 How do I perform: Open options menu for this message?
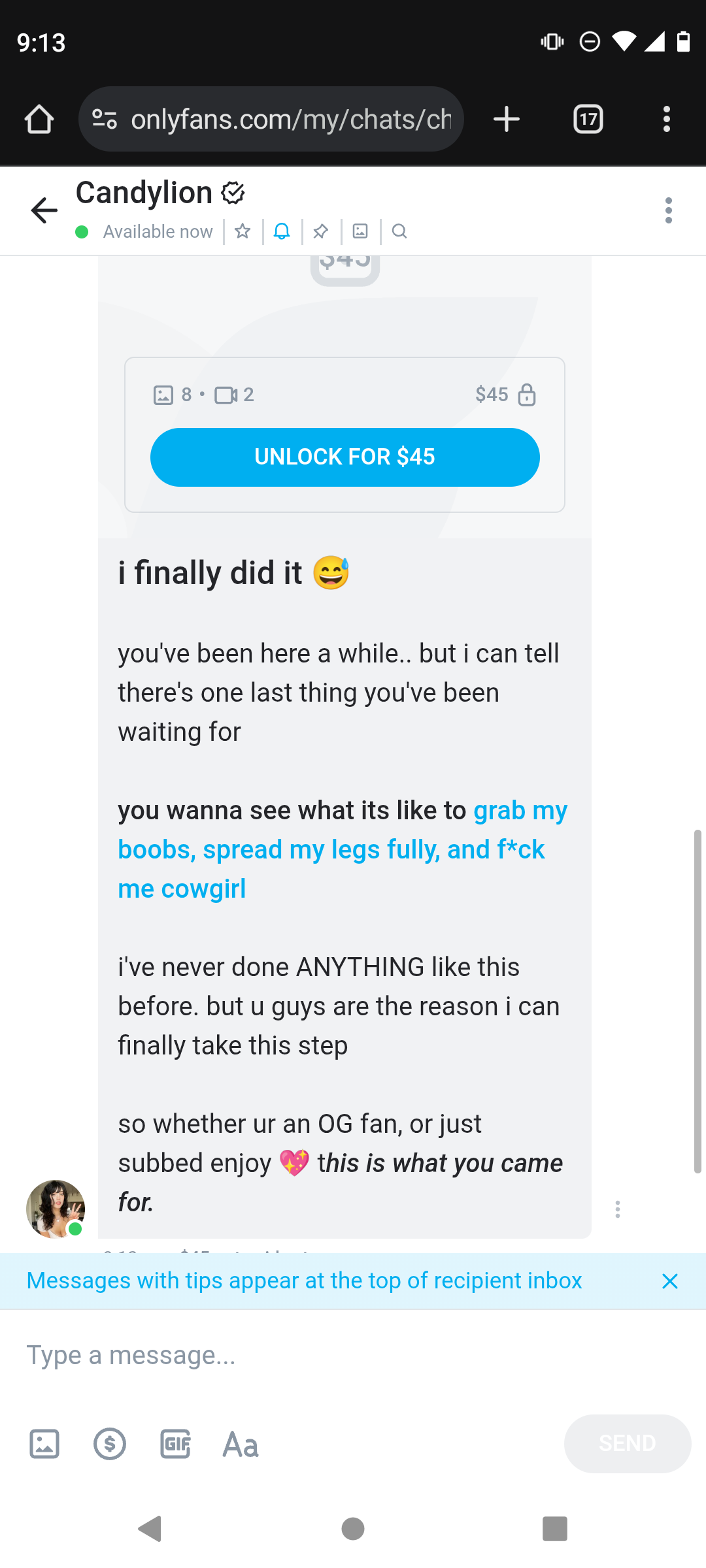tap(618, 1209)
